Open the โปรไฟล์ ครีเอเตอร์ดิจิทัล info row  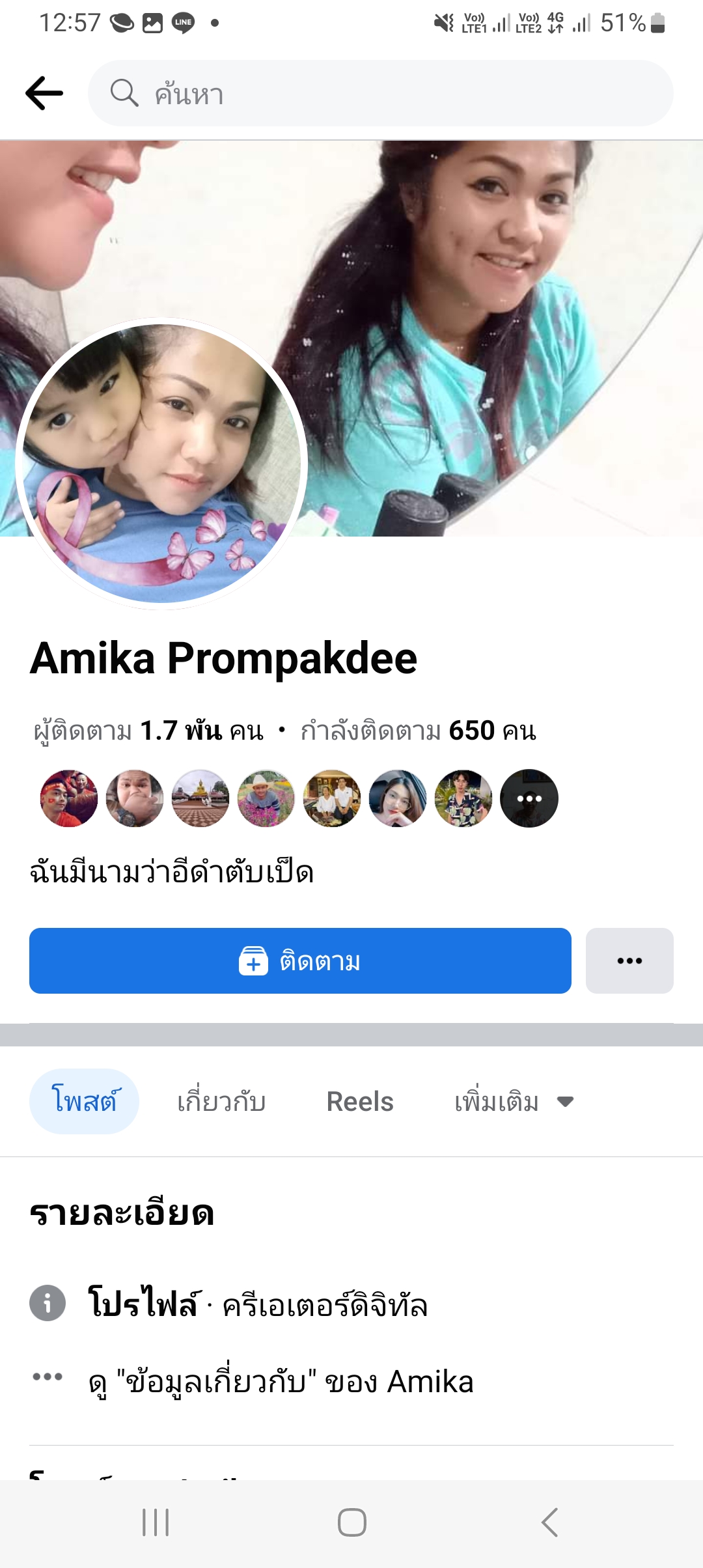257,1304
